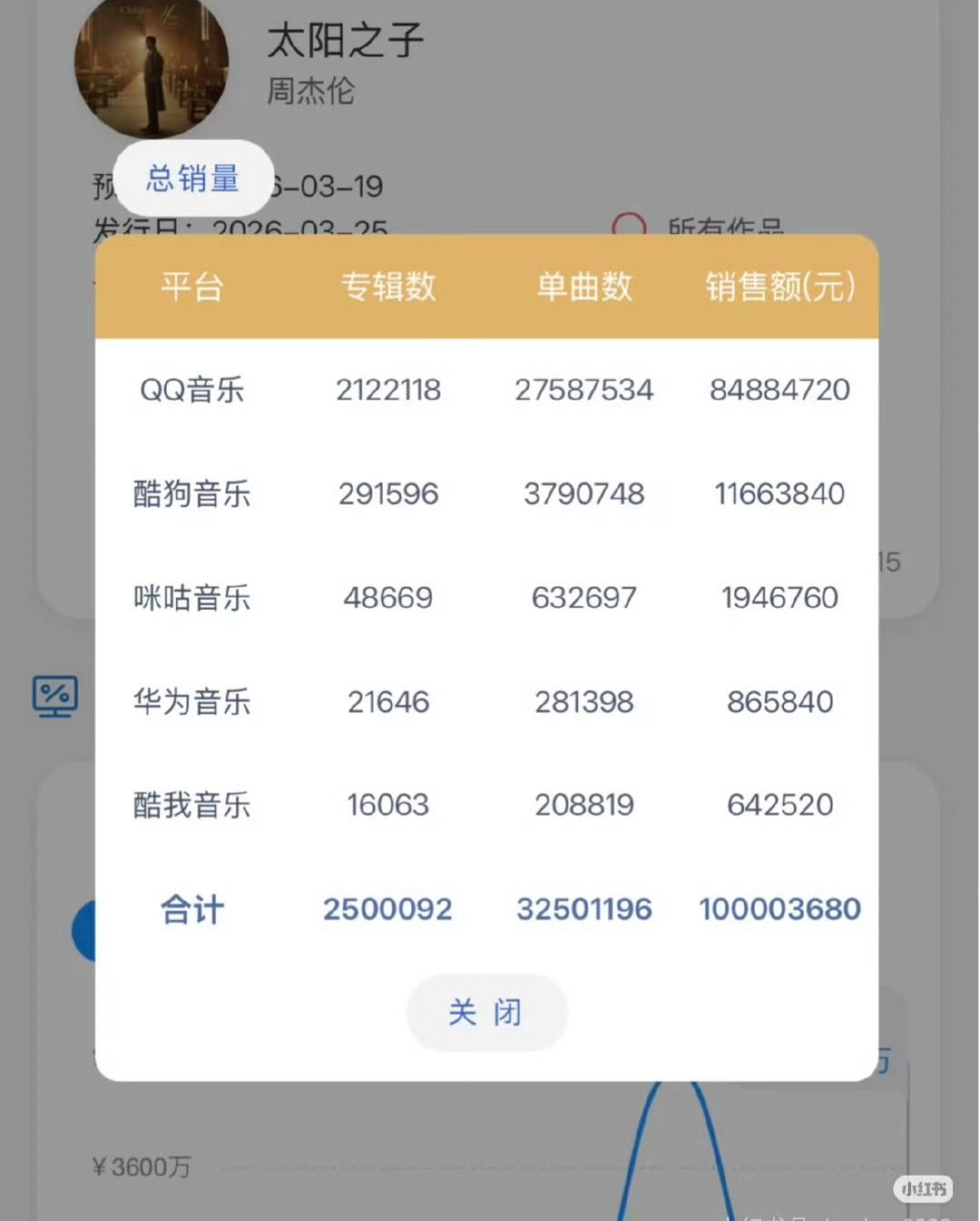Screen dimensions: 980x1221
Task: Select the 咪咕音乐 platform row
Action: (191, 597)
